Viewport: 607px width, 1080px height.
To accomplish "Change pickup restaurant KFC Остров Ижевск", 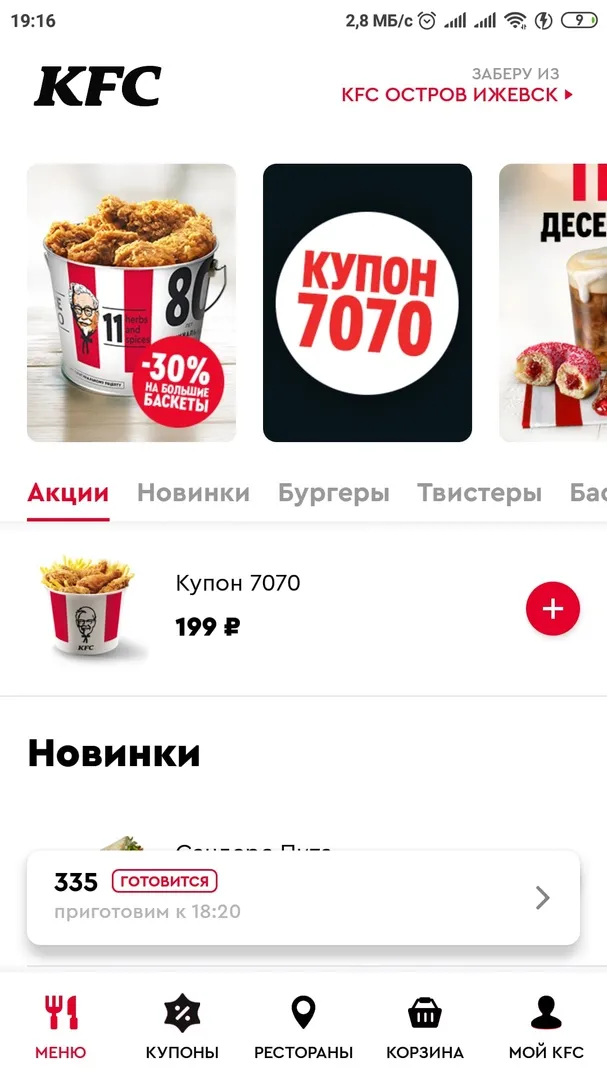I will coord(457,85).
